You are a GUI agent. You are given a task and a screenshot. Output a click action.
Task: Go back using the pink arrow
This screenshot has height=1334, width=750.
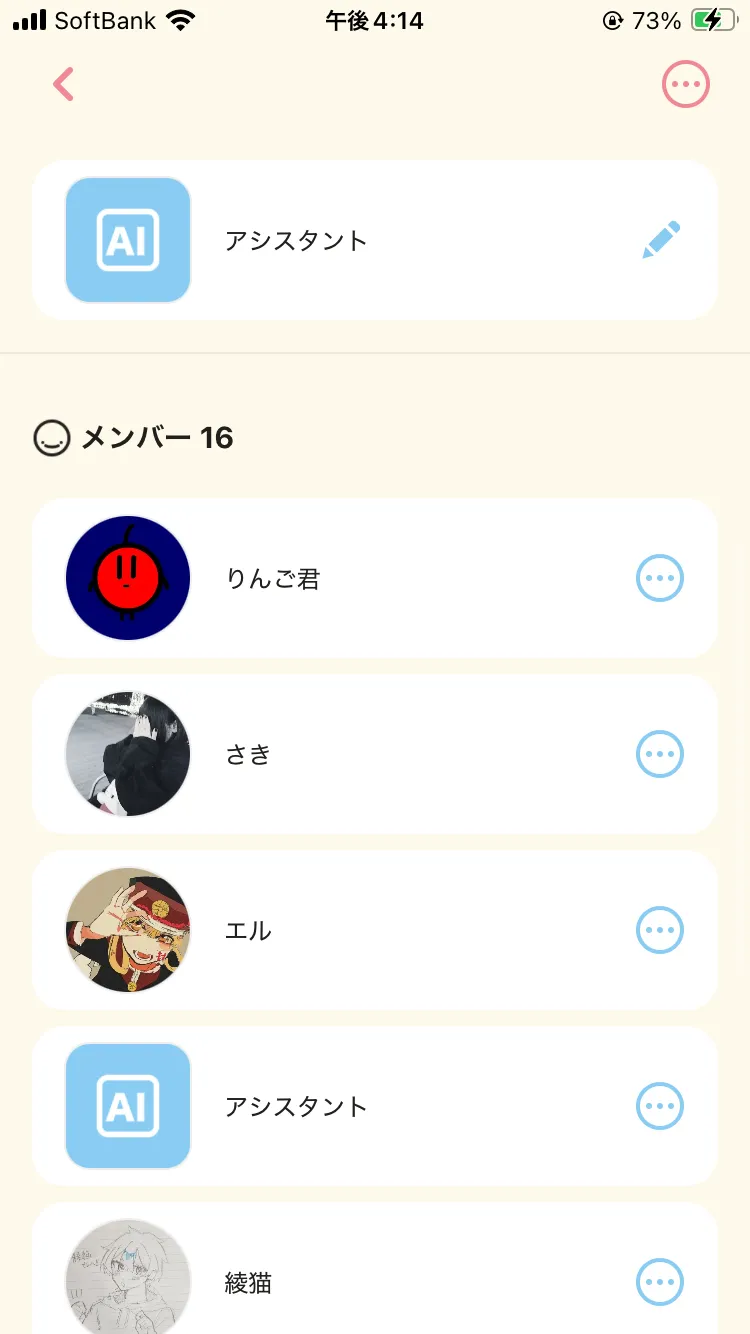[64, 85]
